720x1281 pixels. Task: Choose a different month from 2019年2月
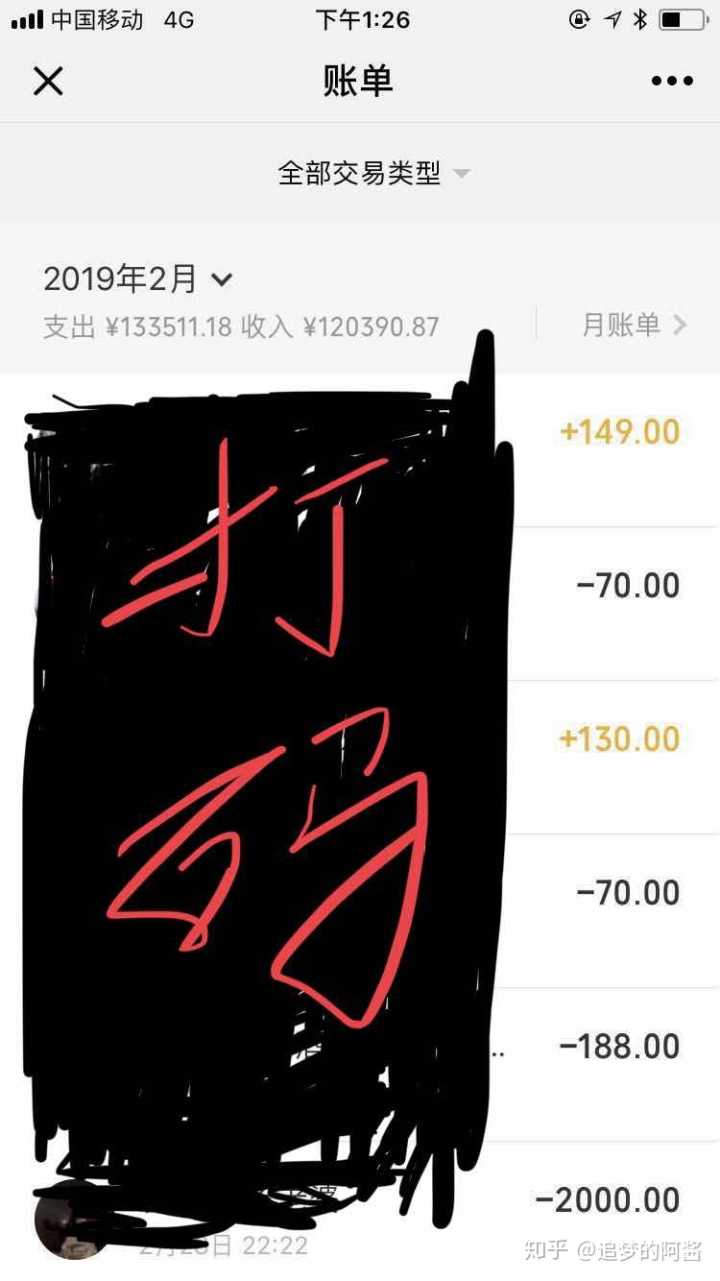[x=138, y=280]
